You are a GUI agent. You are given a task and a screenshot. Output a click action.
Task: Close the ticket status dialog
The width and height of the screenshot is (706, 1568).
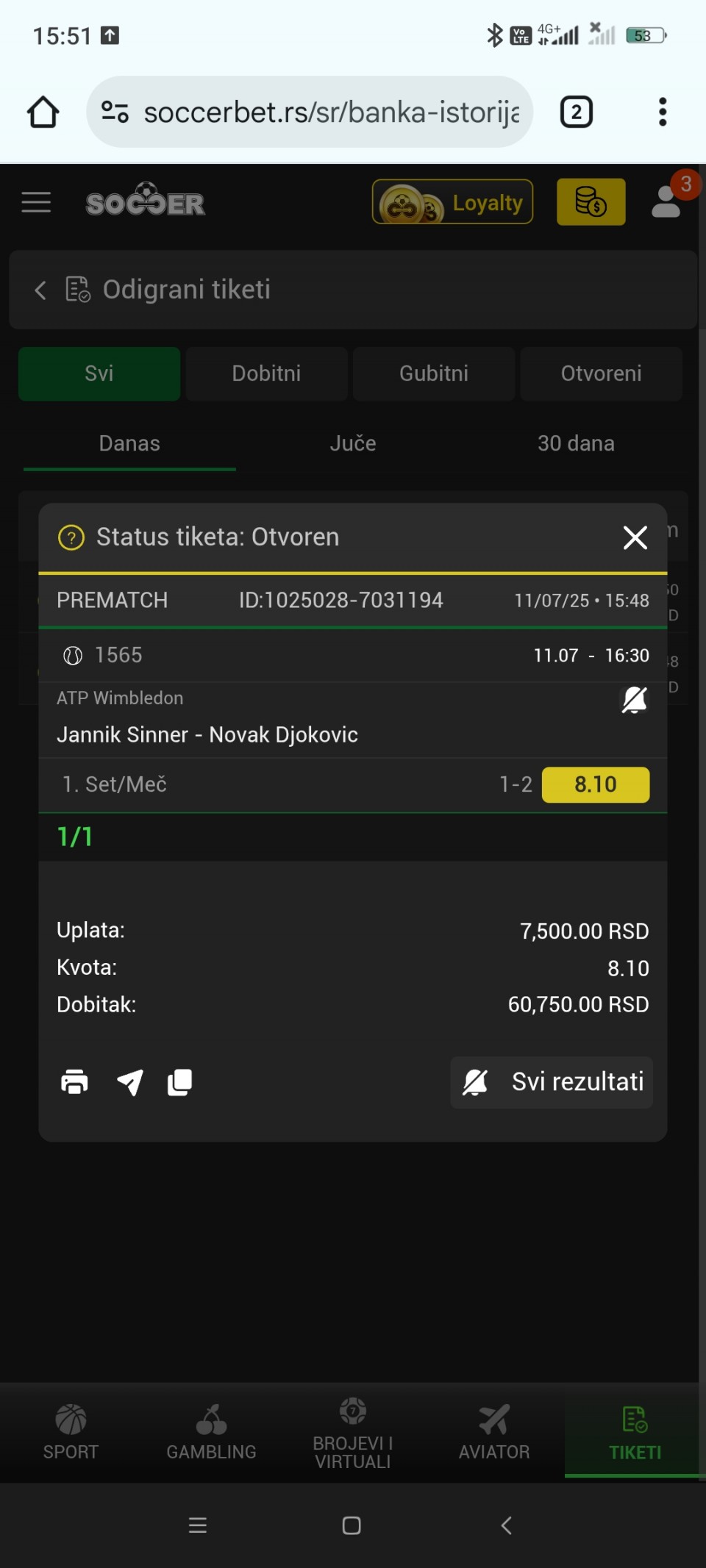pyautogui.click(x=635, y=537)
